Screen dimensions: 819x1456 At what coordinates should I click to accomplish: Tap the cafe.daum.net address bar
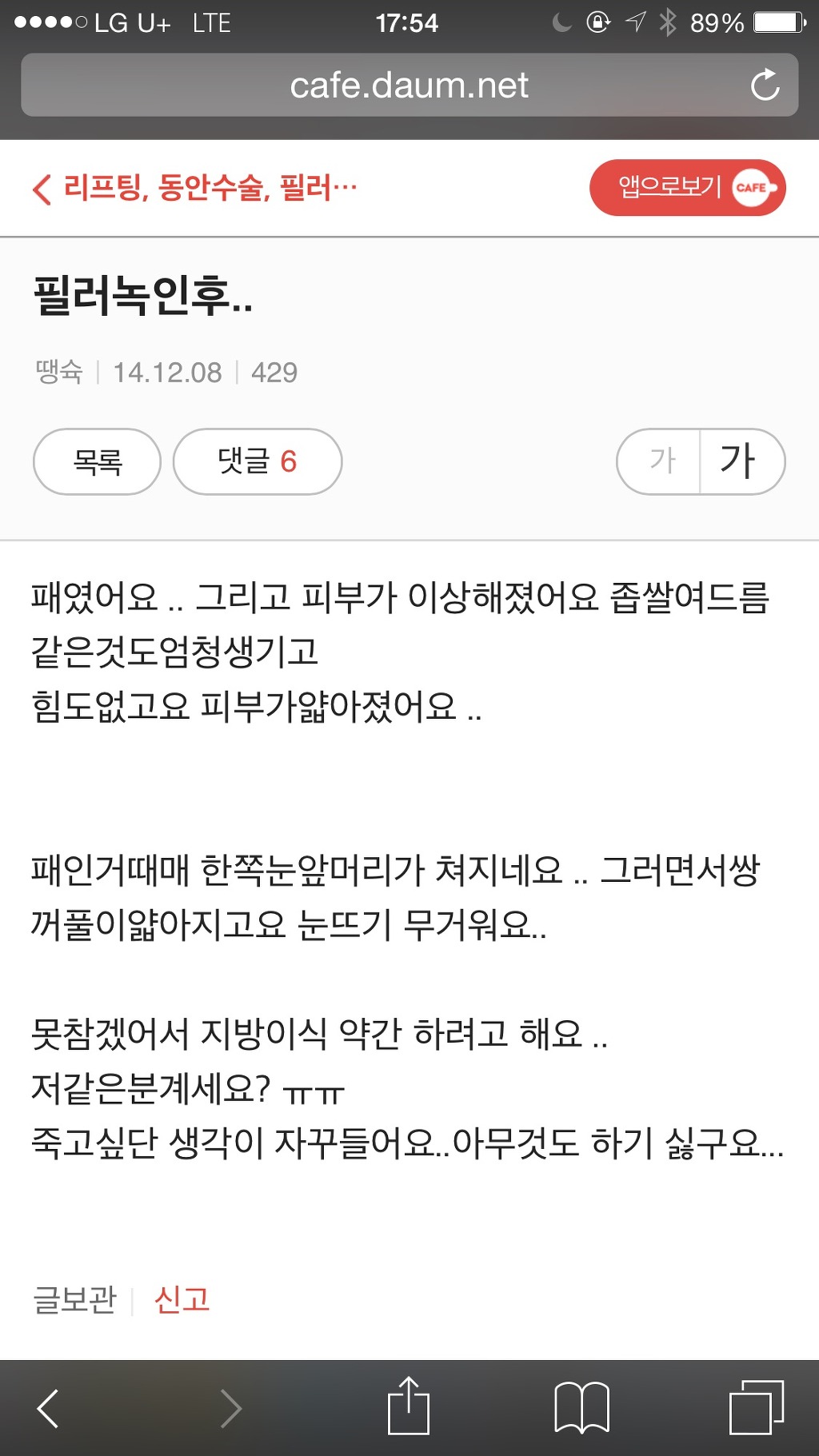pyautogui.click(x=408, y=86)
